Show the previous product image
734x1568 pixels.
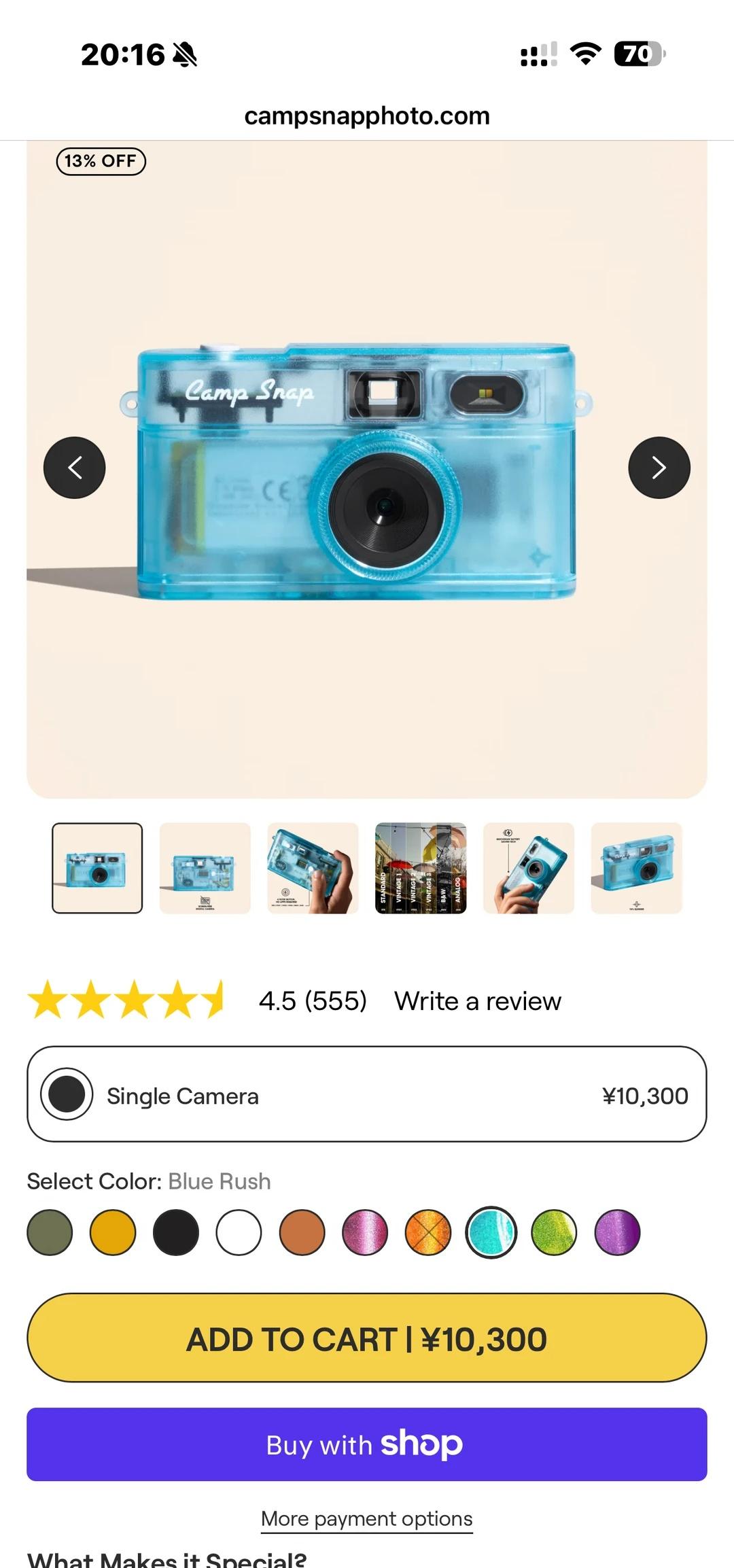point(75,468)
